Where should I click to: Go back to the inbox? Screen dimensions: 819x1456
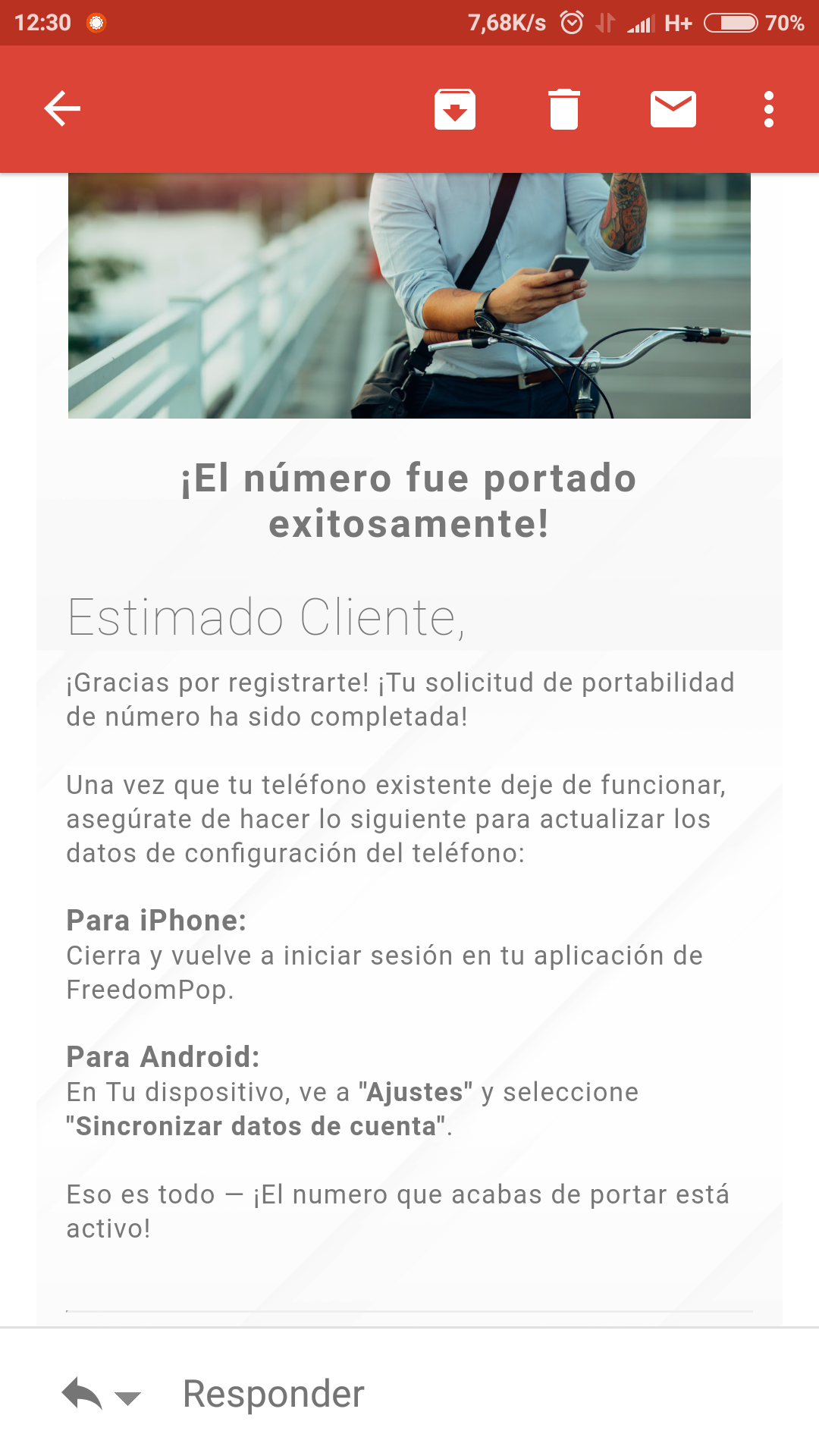(62, 108)
